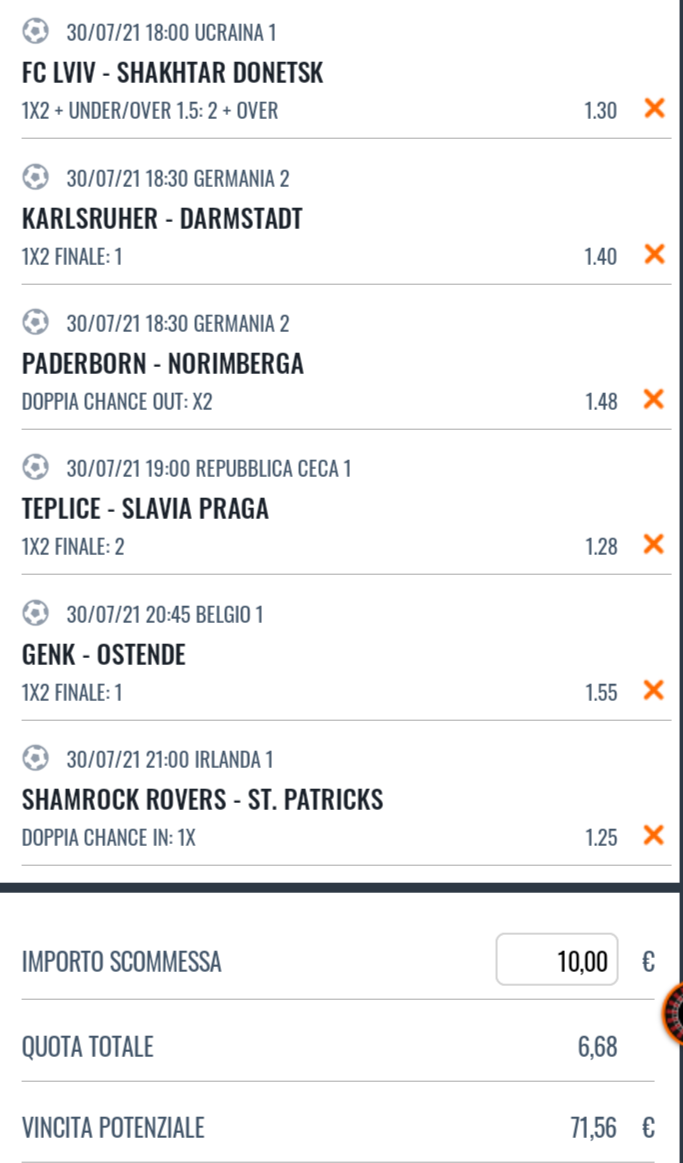Delete Karlsruher - Darmstadt from the slip
Image resolution: width=683 pixels, height=1163 pixels.
point(654,255)
